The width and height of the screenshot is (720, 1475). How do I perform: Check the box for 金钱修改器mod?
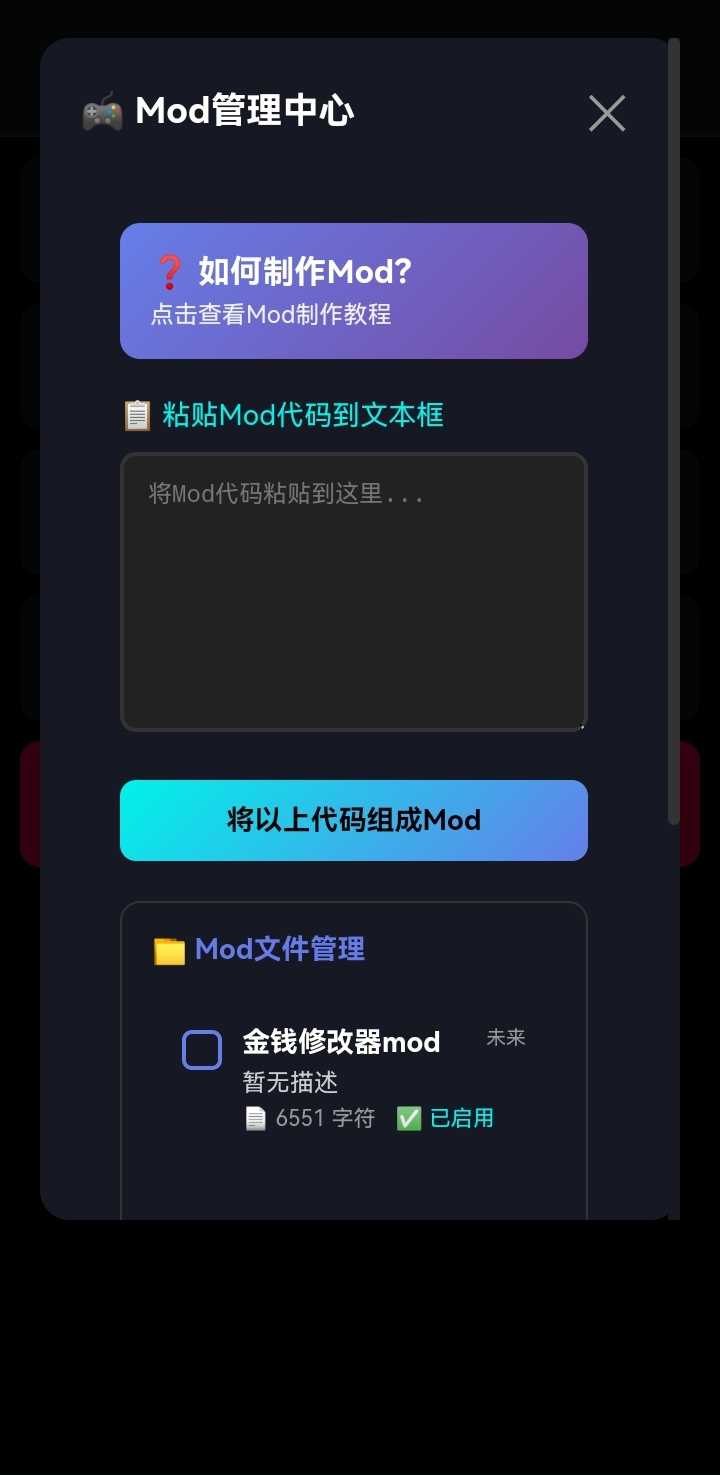(202, 1050)
